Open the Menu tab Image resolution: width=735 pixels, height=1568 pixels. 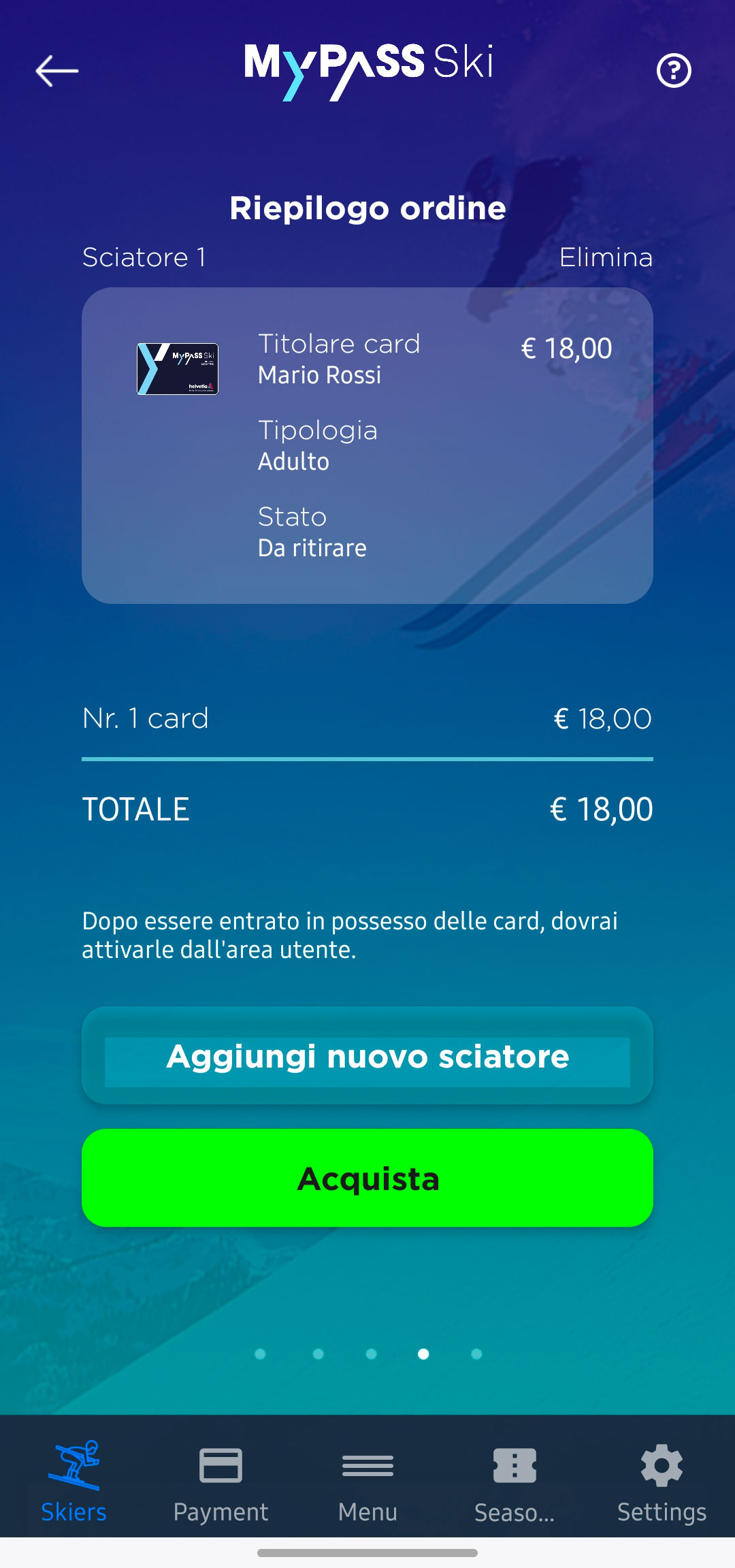(x=367, y=1481)
